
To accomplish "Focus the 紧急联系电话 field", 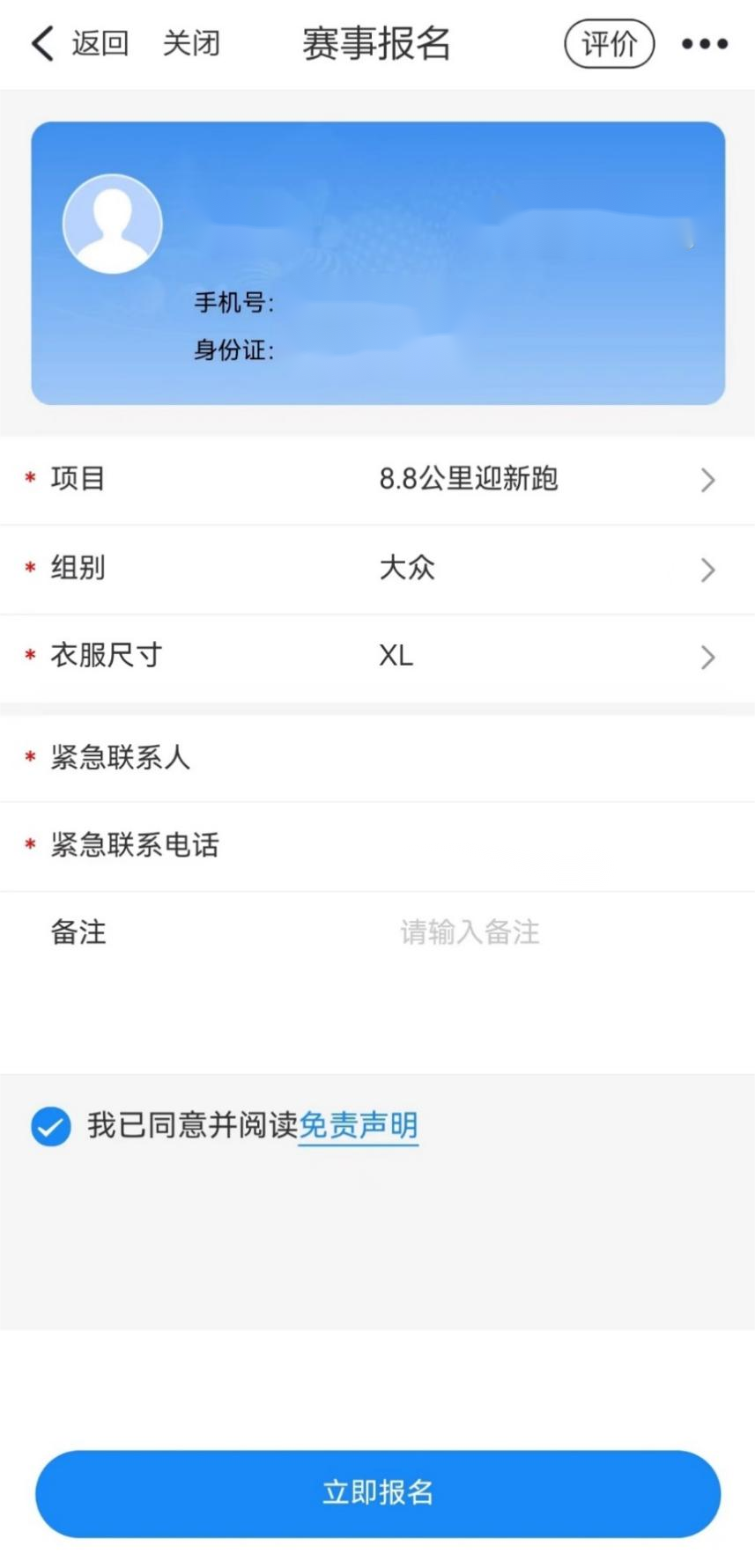I will point(529,846).
